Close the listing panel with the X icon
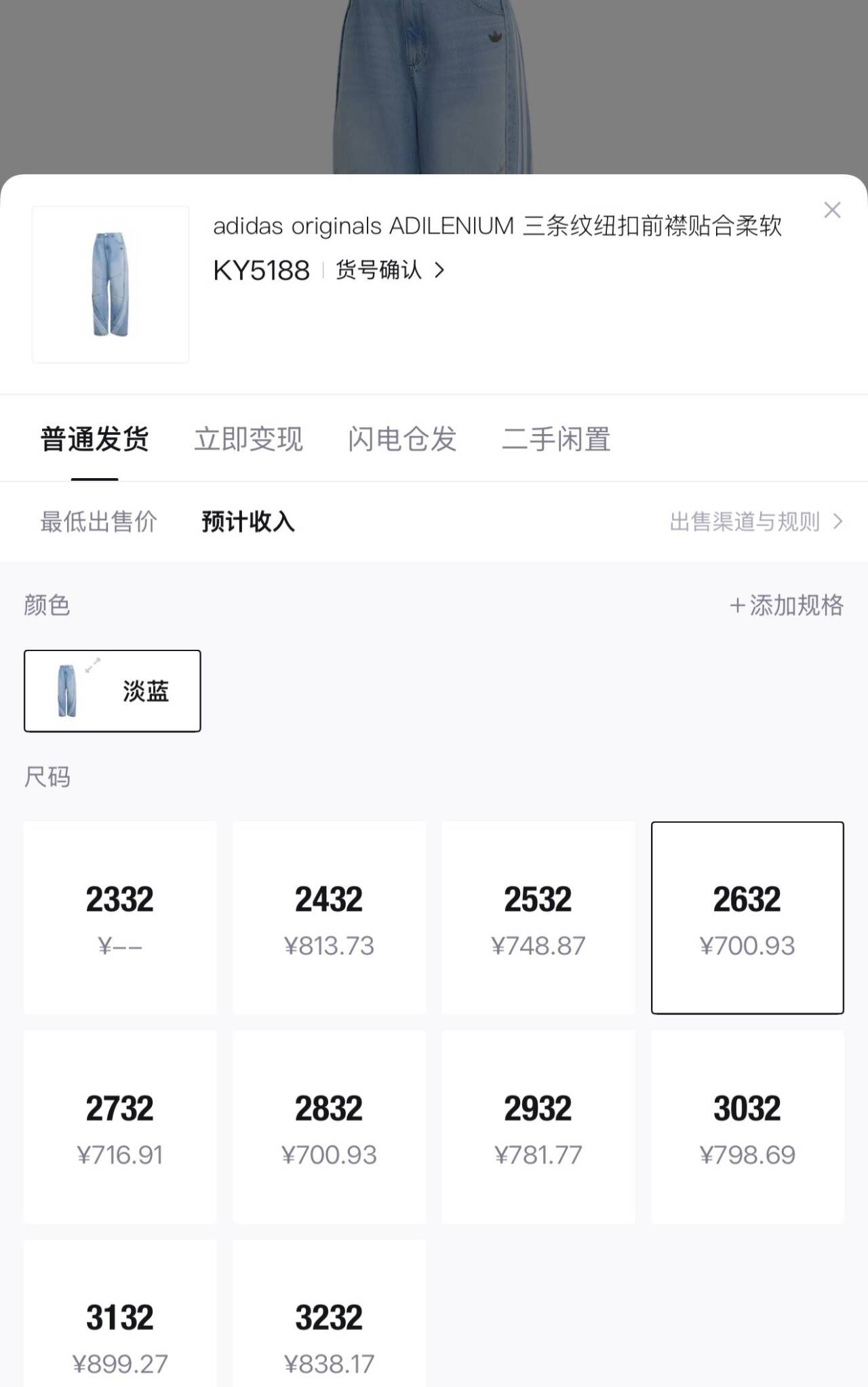Image resolution: width=868 pixels, height=1387 pixels. [x=833, y=210]
